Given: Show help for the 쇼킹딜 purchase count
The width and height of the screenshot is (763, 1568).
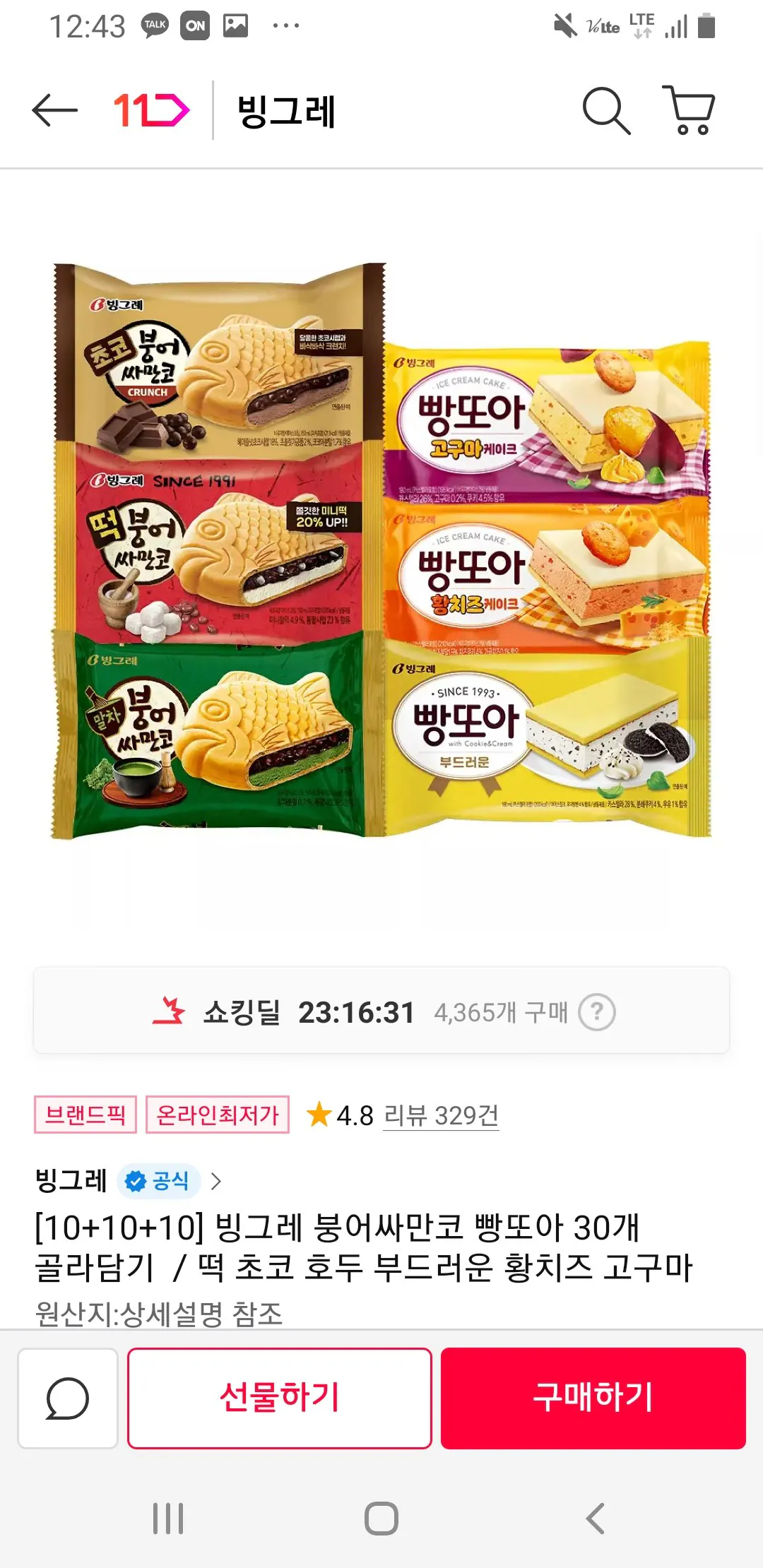Looking at the screenshot, I should pos(597,1012).
